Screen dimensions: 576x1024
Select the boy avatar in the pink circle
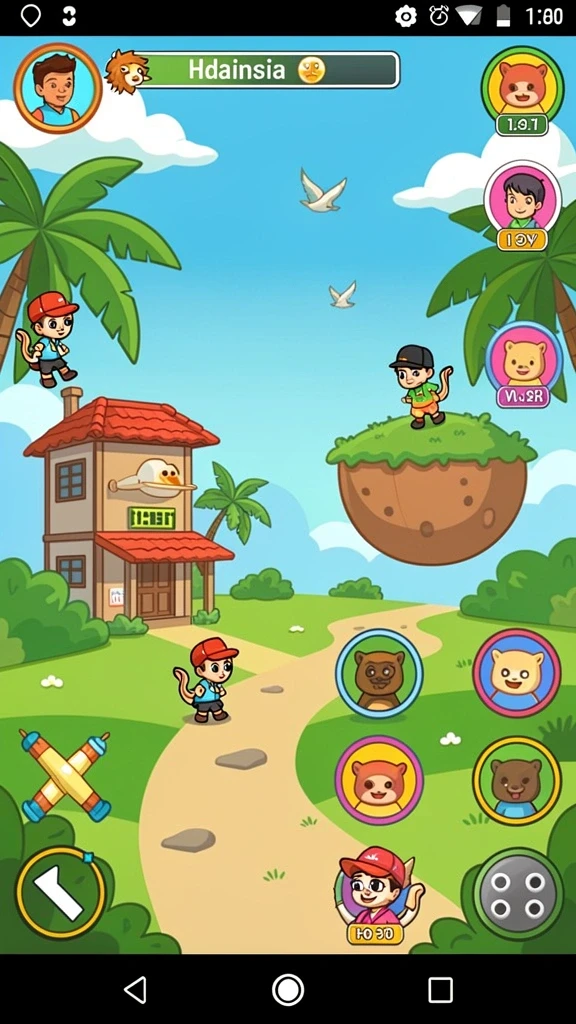[x=523, y=200]
